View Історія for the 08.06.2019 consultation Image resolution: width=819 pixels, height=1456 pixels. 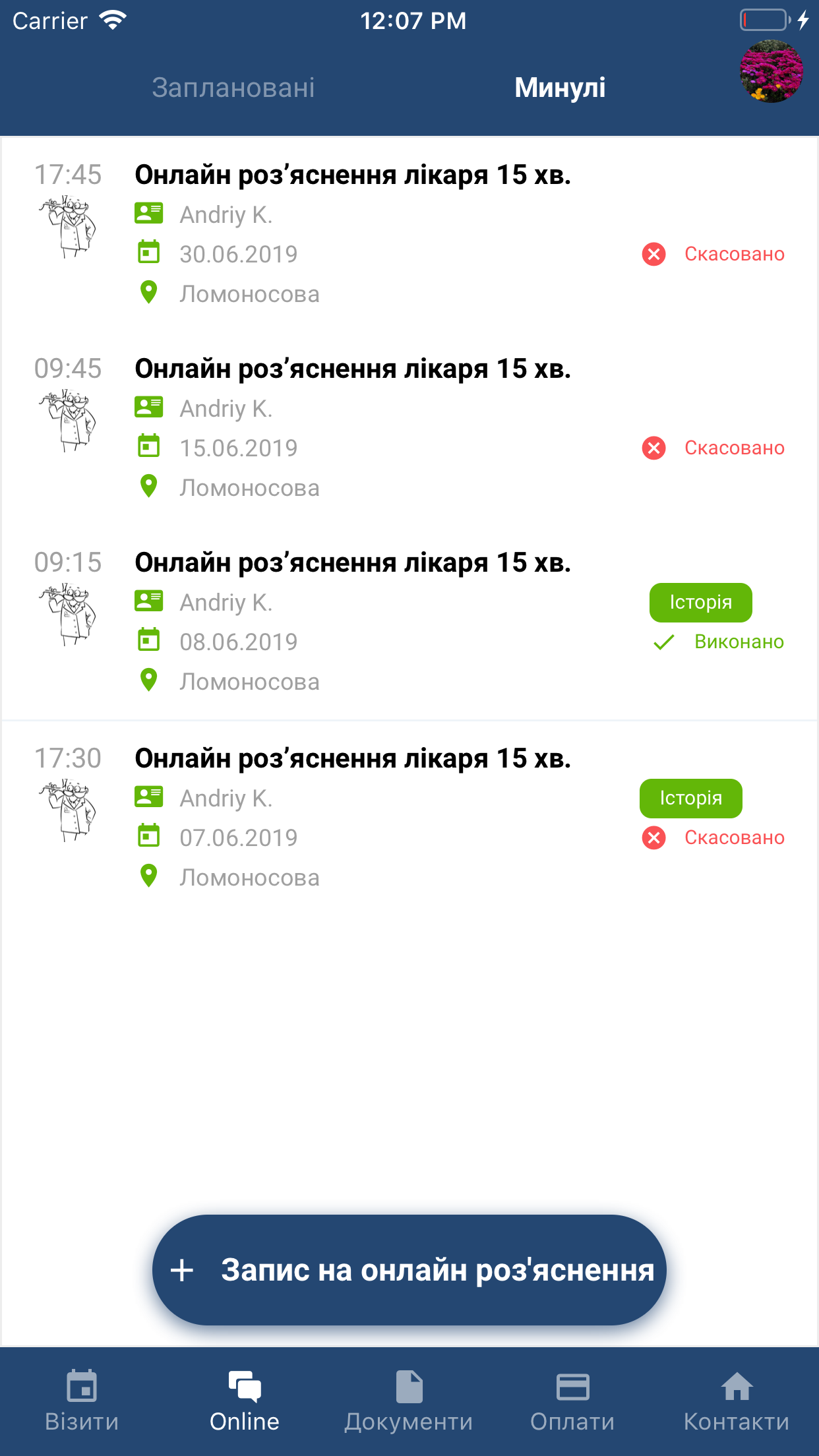coord(700,602)
